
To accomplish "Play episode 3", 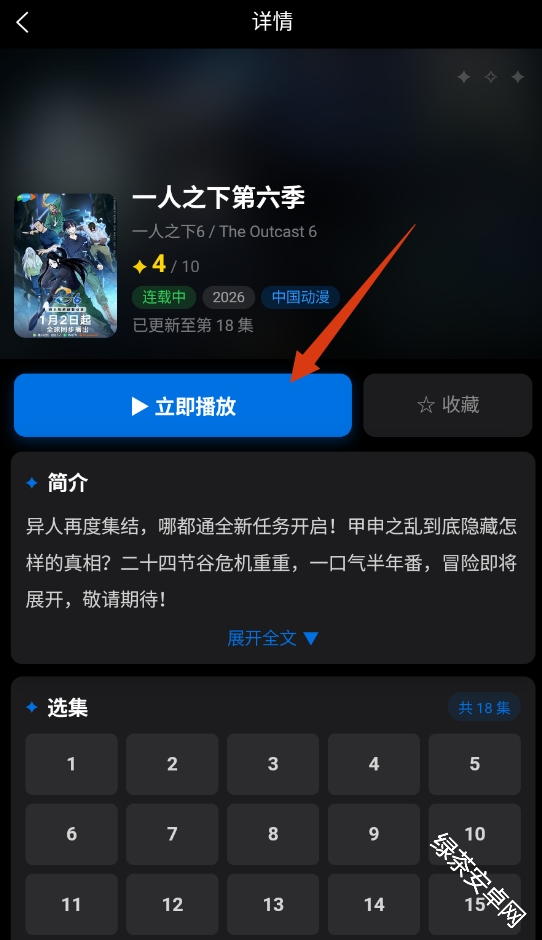I will coord(273,764).
